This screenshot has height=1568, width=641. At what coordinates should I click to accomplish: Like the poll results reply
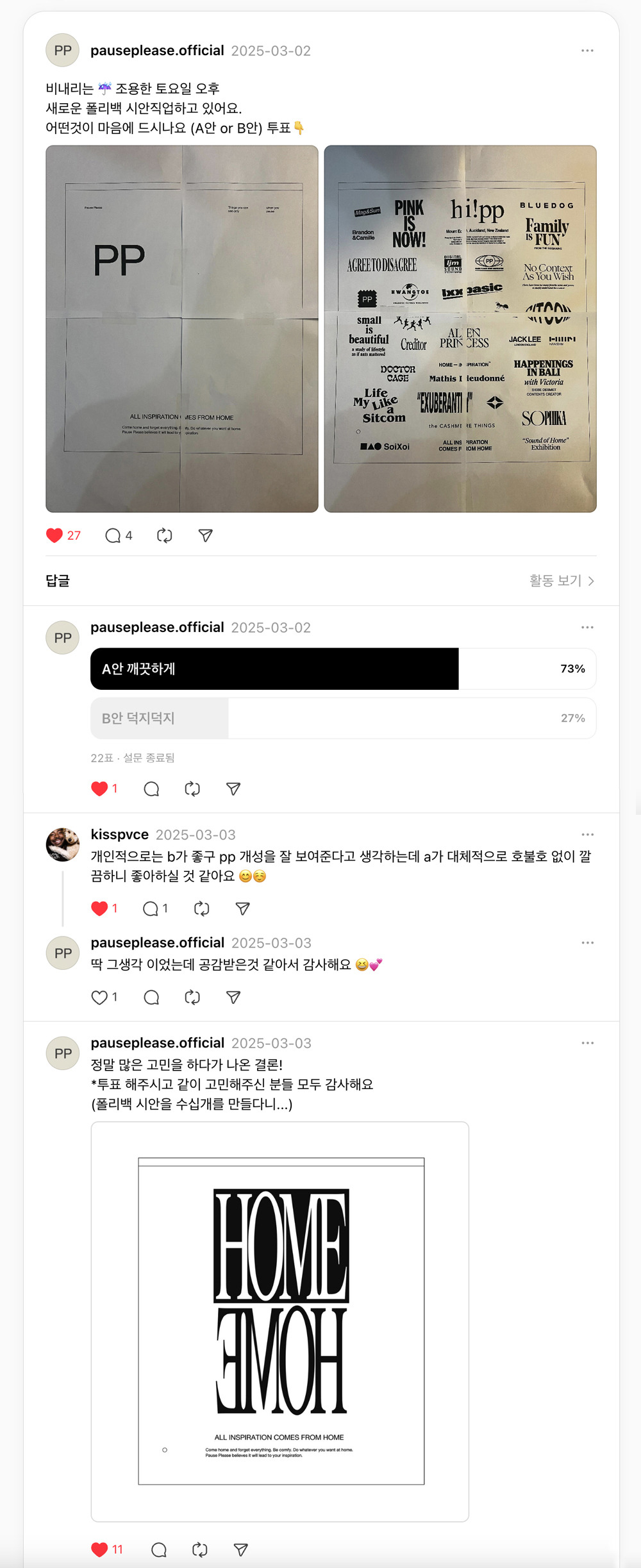click(x=99, y=788)
